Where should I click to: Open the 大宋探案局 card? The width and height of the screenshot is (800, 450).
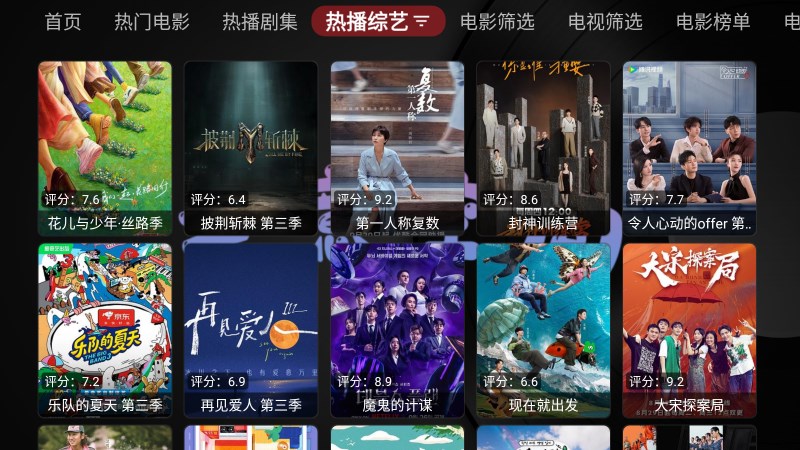pyautogui.click(x=690, y=330)
